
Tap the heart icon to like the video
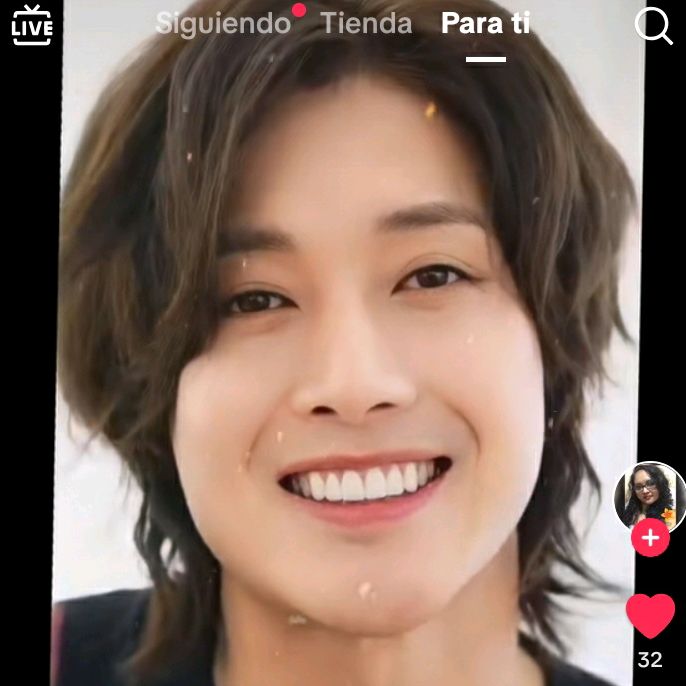pyautogui.click(x=650, y=615)
